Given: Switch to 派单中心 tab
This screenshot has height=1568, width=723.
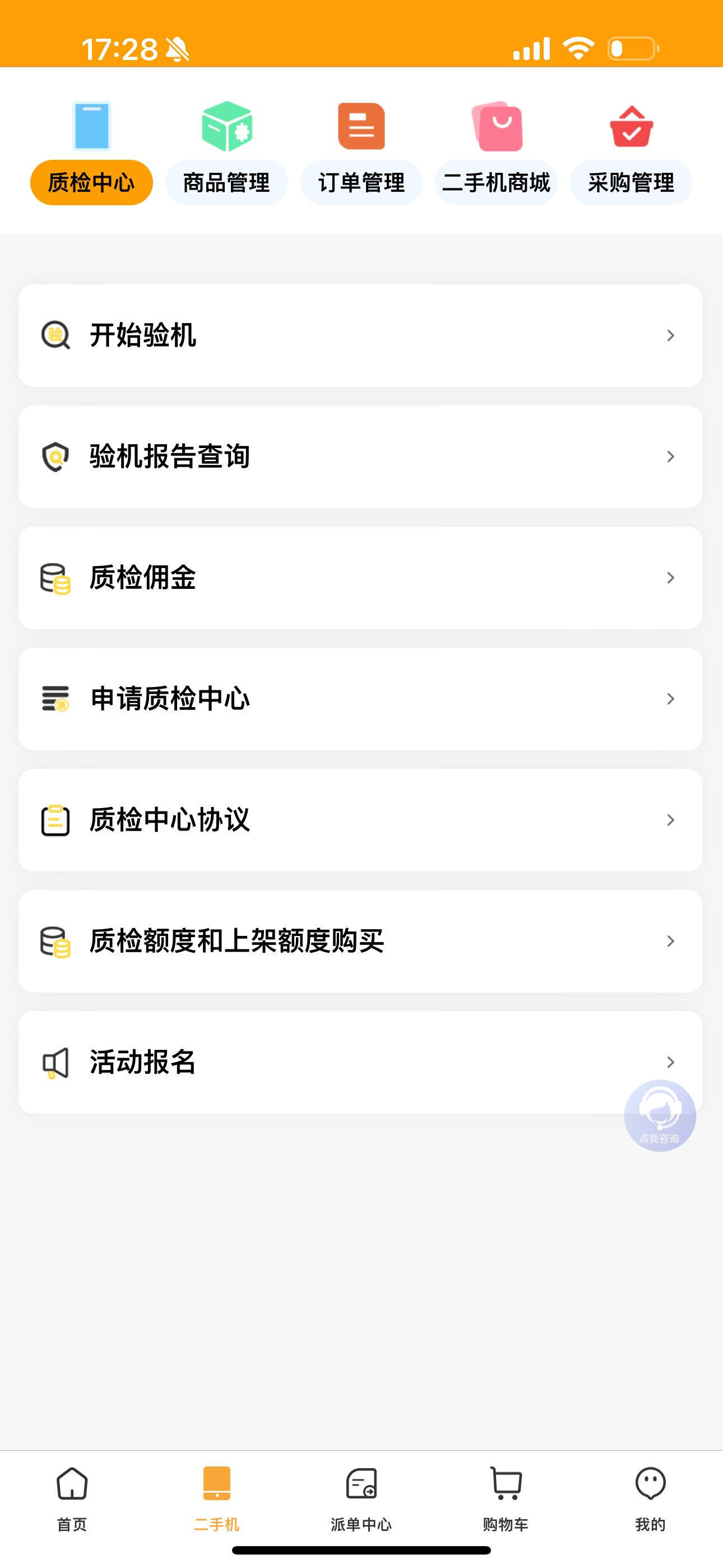Looking at the screenshot, I should coord(361,1499).
